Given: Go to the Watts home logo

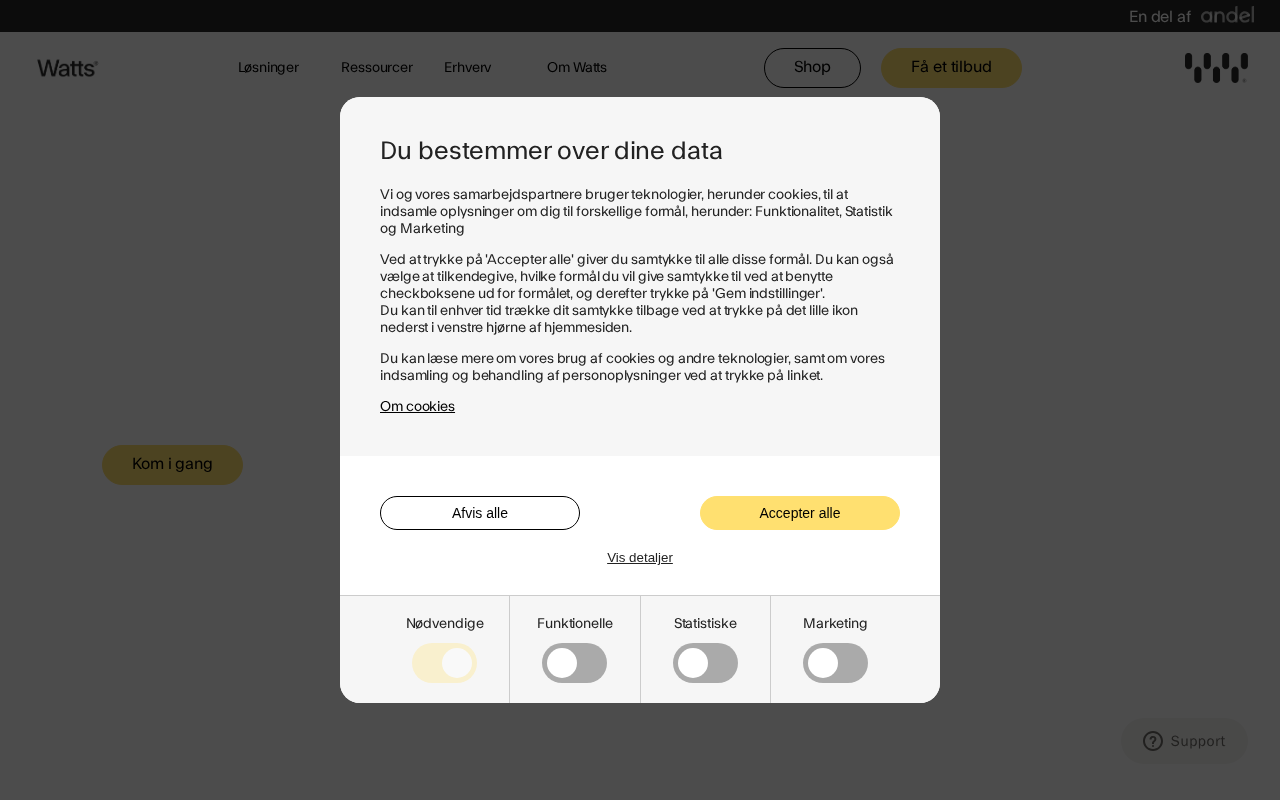Looking at the screenshot, I should 67,68.
